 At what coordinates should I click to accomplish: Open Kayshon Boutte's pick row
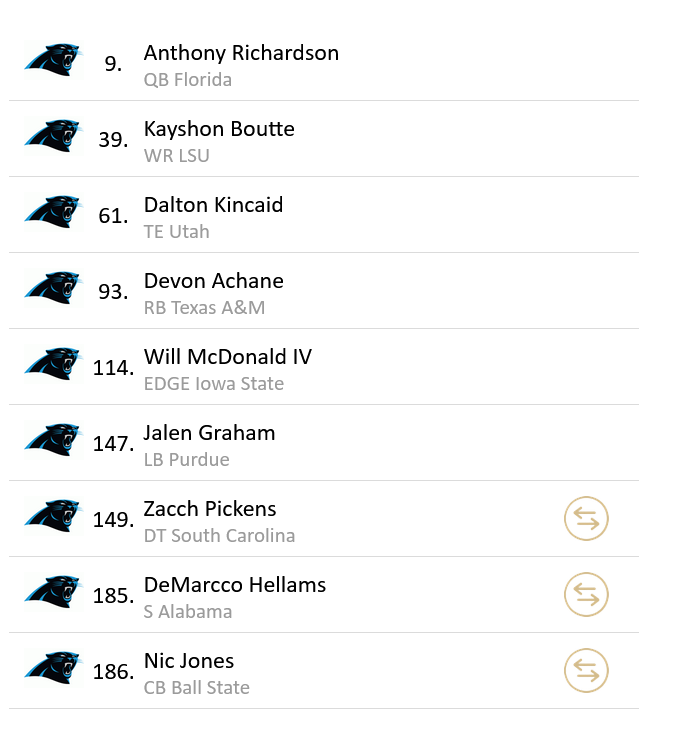pos(219,139)
